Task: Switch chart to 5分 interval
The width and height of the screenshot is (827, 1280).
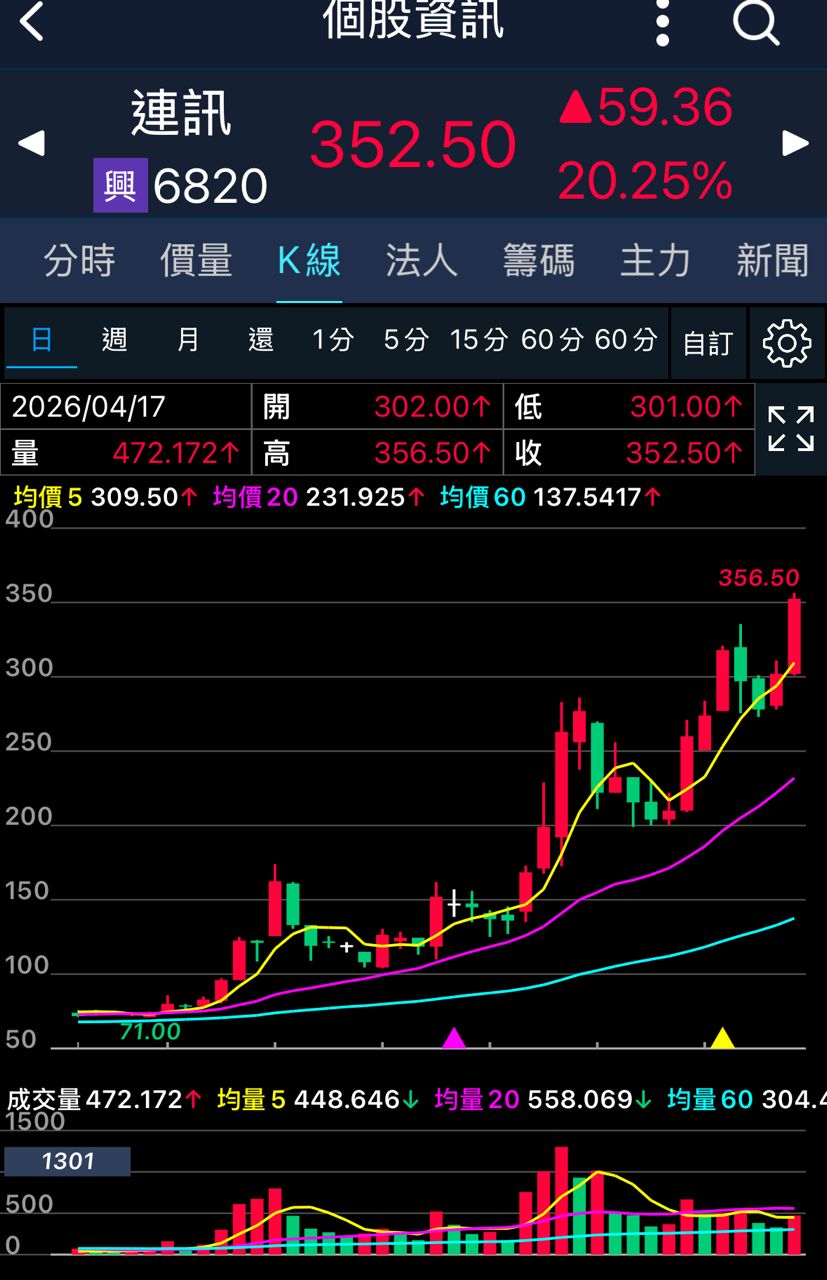Action: (x=406, y=340)
